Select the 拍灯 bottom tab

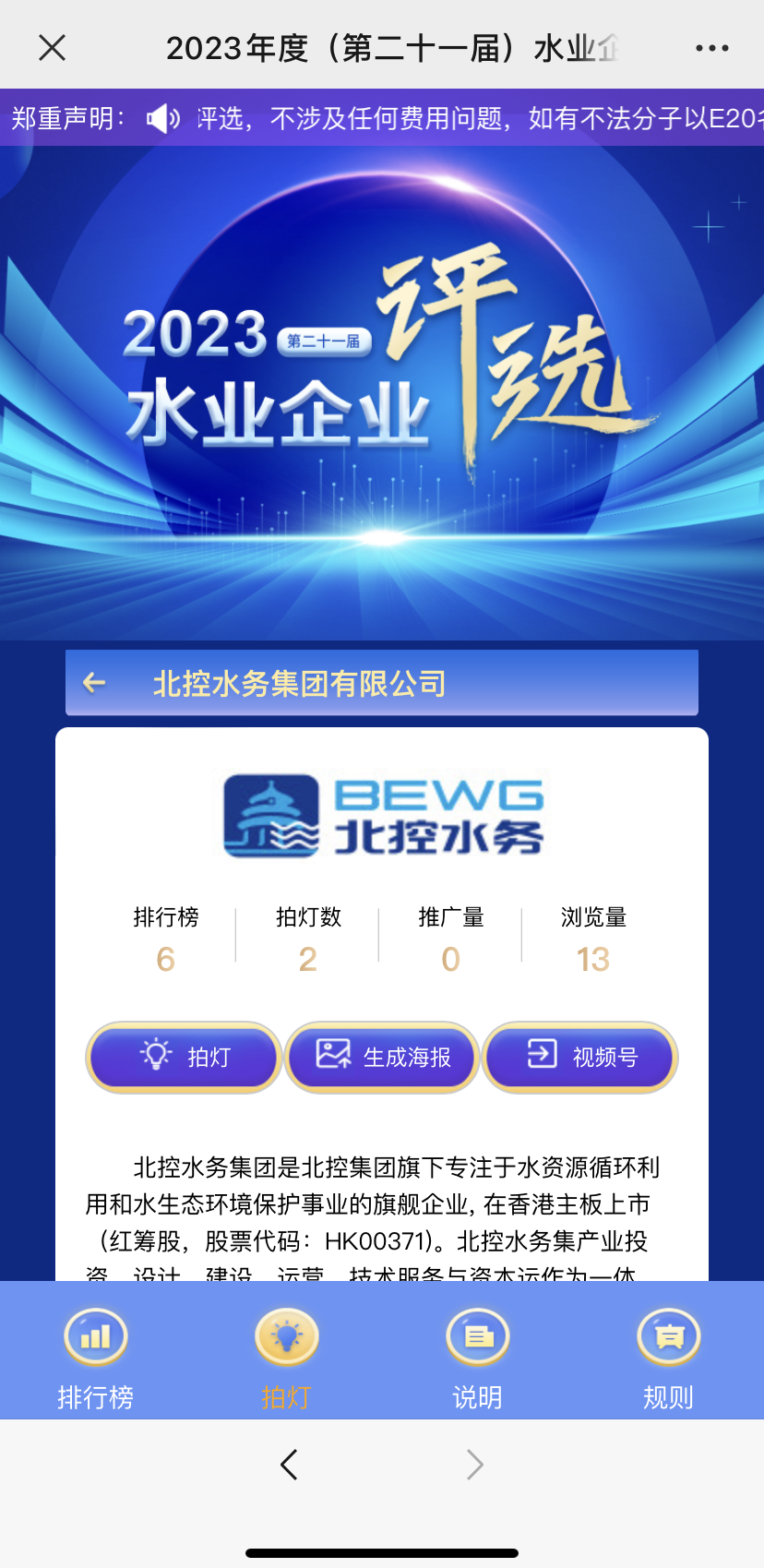pyautogui.click(x=286, y=1359)
